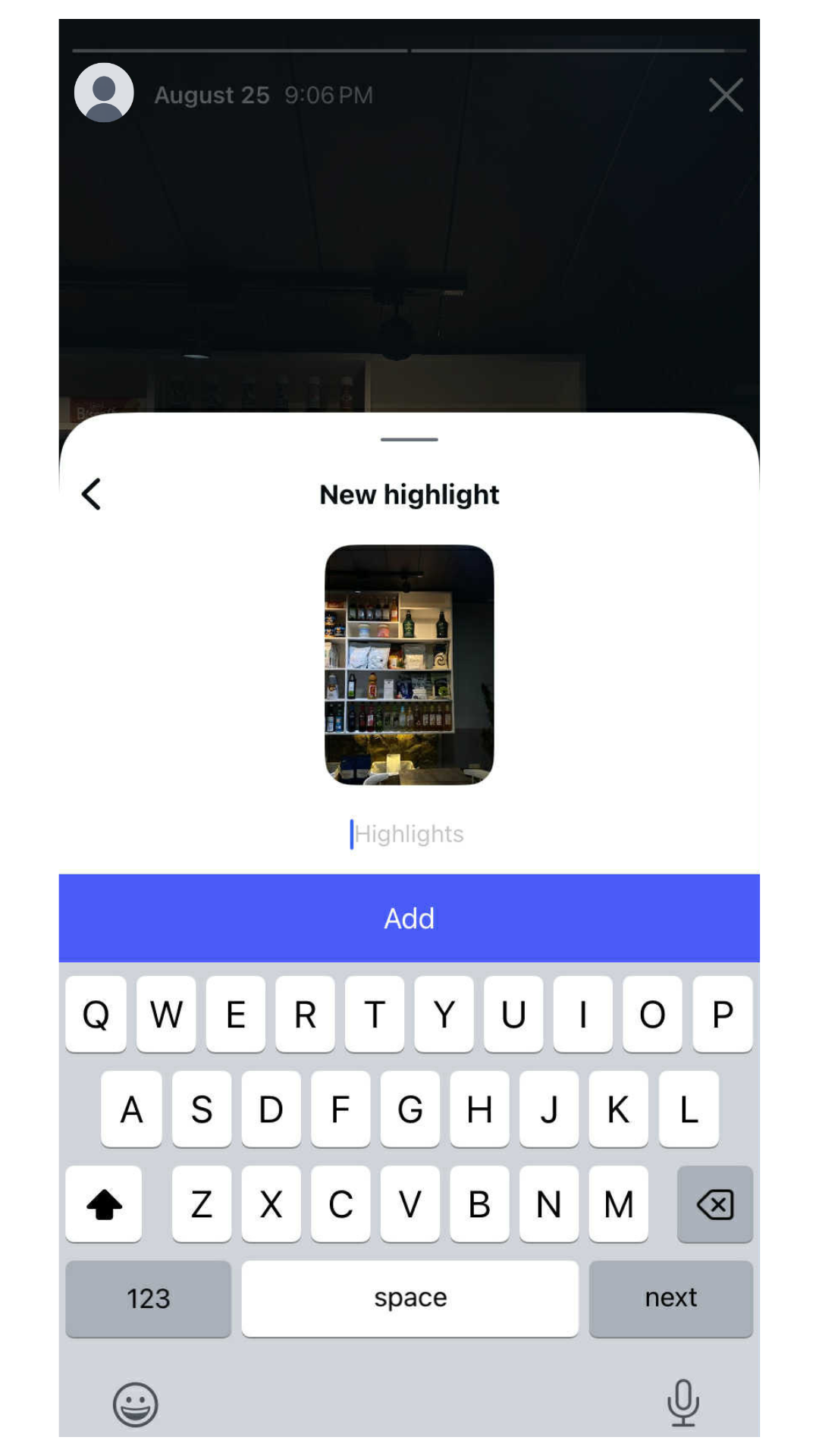Tap the Add button
This screenshot has width=819, height=1456.
(409, 918)
